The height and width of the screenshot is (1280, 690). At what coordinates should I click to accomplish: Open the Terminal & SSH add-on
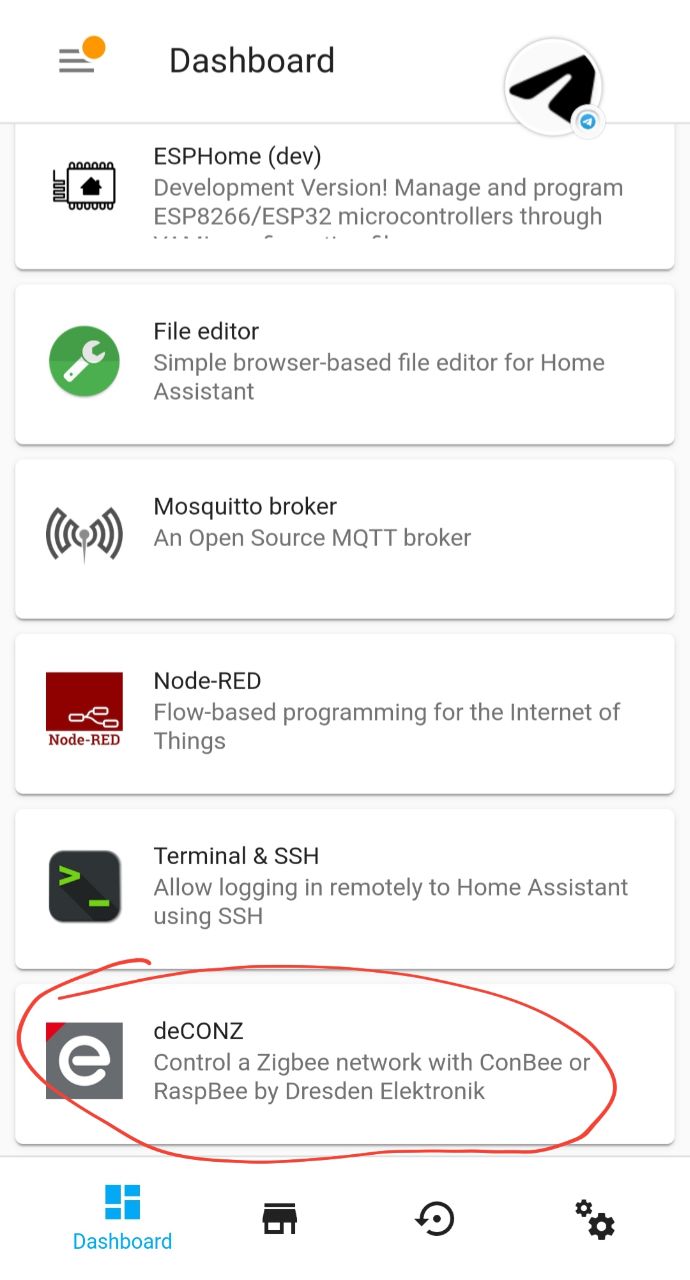point(344,888)
